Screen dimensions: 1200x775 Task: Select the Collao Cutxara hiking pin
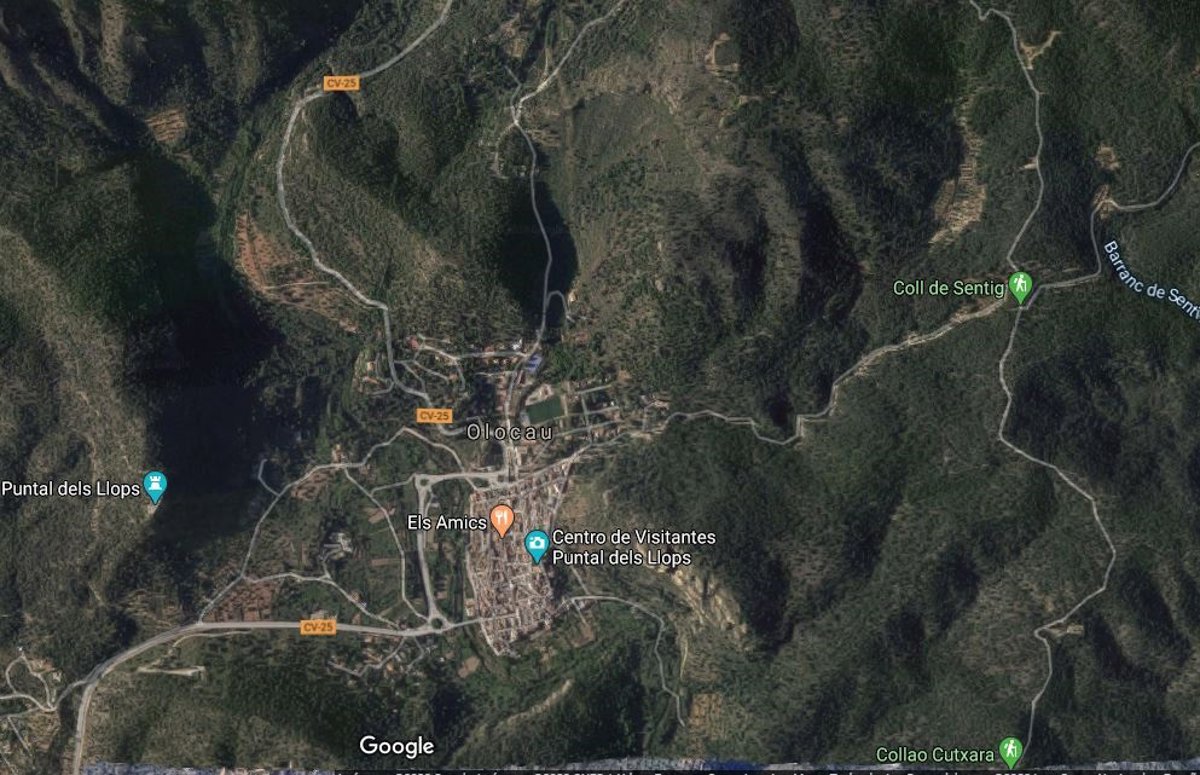1011,751
